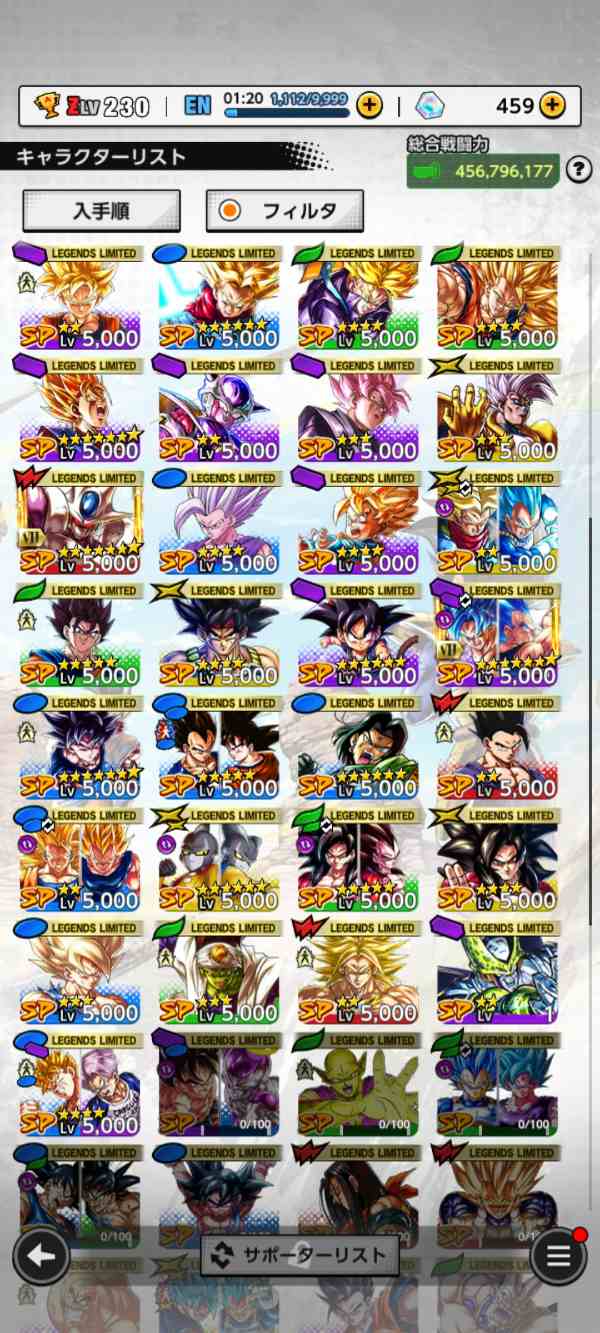Switch to サポーターリスト
Image resolution: width=600 pixels, height=1333 pixels.
[x=300, y=1255]
